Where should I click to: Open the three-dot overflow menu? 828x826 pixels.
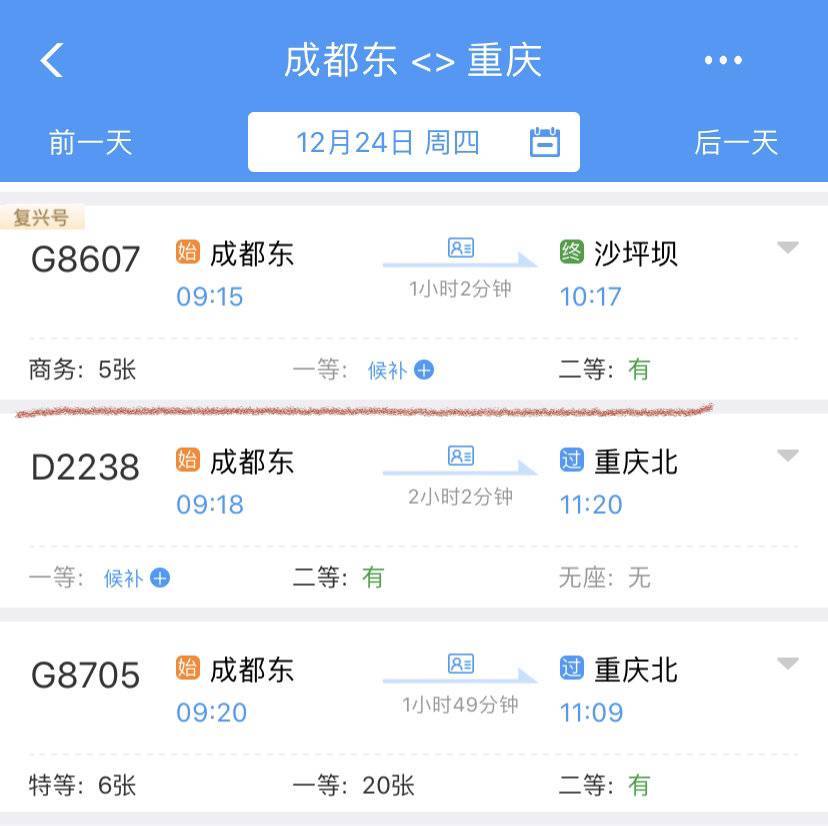point(722,61)
